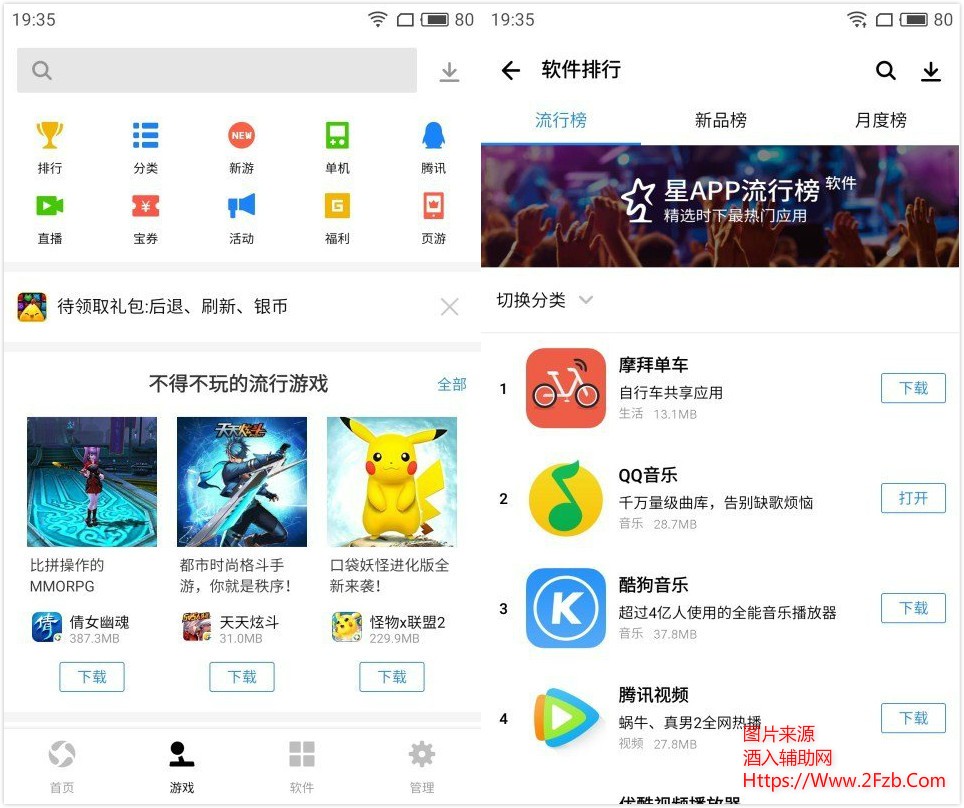
Task: Open the 排行 ranking shortcut
Action: [49, 146]
